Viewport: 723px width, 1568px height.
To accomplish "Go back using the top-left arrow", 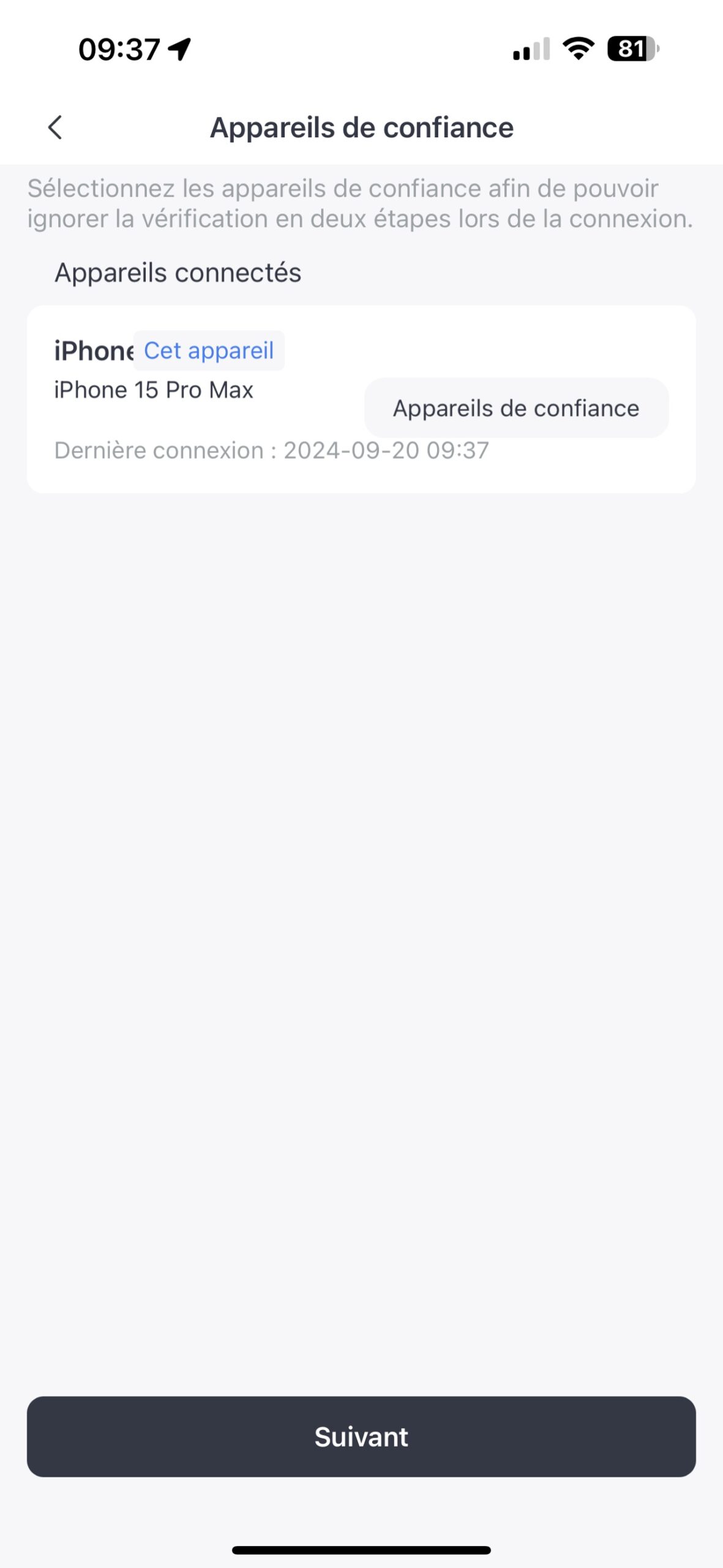I will (x=55, y=127).
